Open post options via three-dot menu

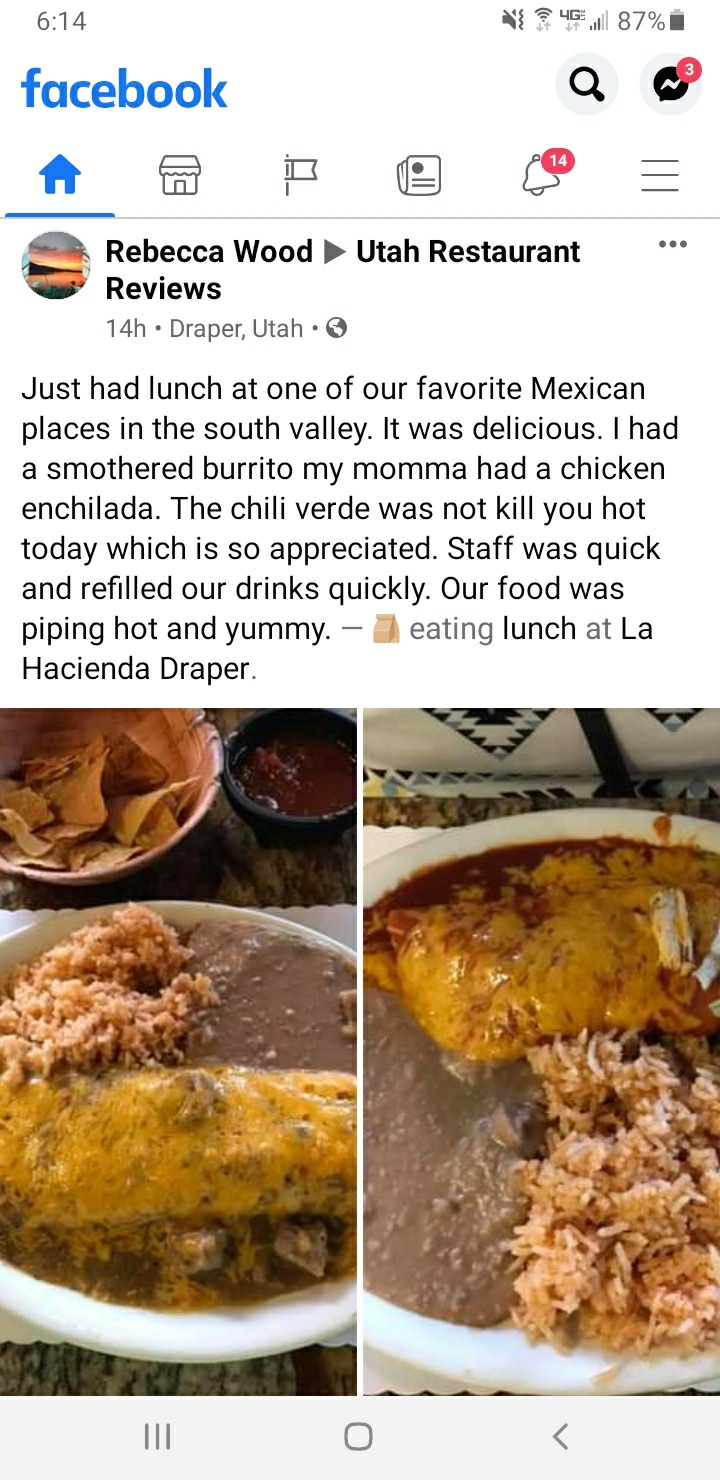[673, 243]
